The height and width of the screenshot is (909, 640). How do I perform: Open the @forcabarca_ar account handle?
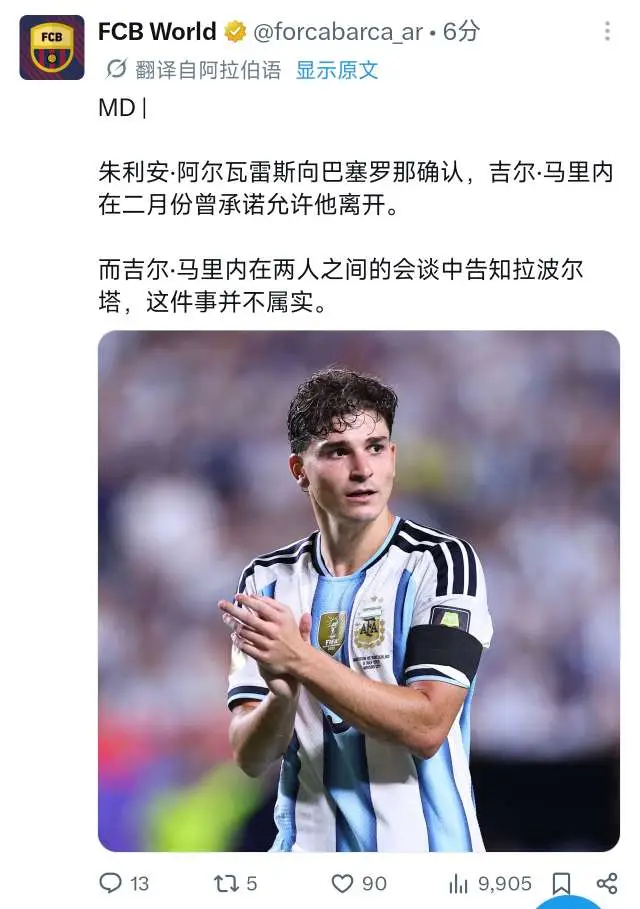click(x=338, y=32)
